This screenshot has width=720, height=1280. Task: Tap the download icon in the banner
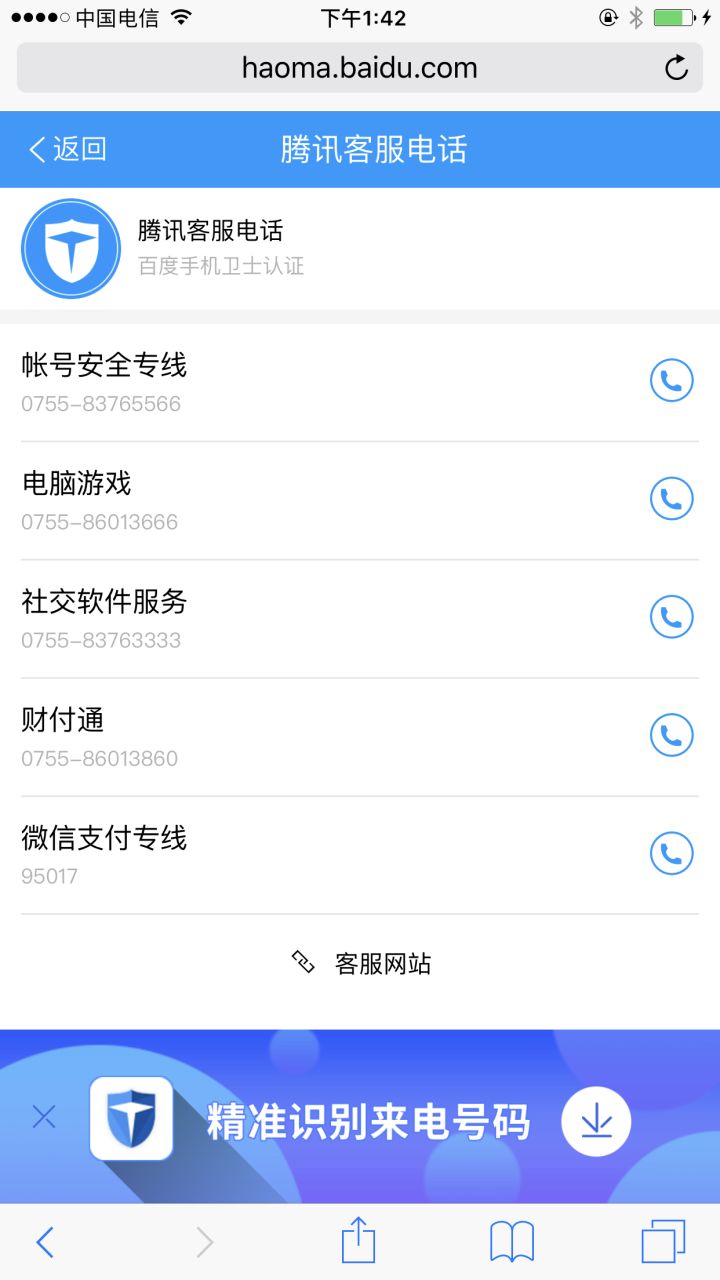coord(596,1121)
